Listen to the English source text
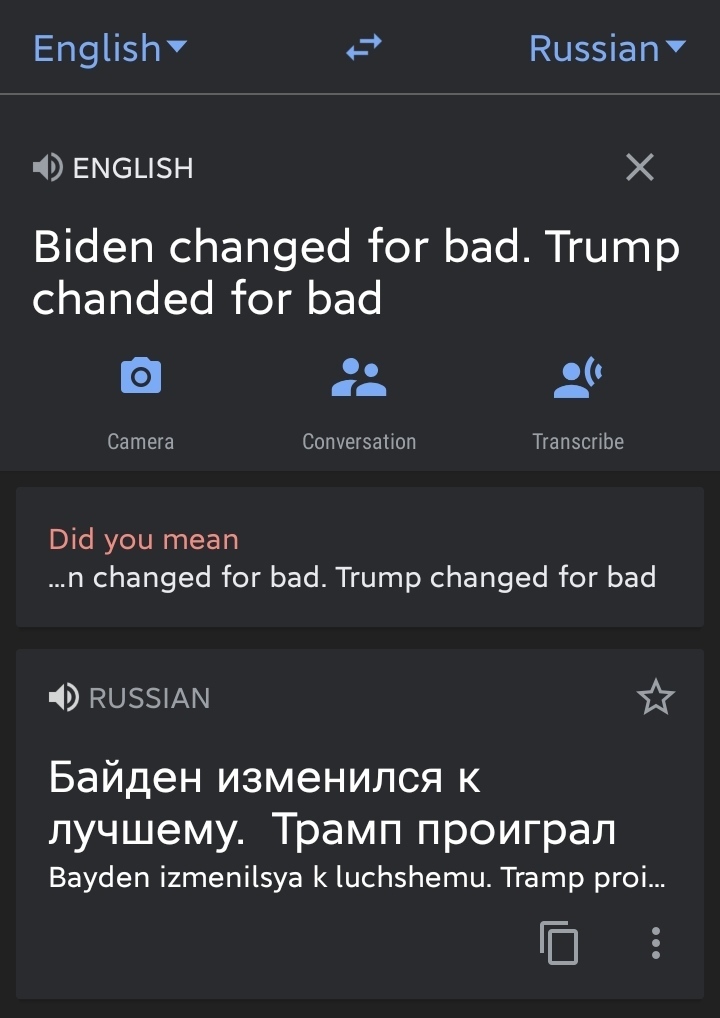Viewport: 720px width, 1018px height. [47, 168]
